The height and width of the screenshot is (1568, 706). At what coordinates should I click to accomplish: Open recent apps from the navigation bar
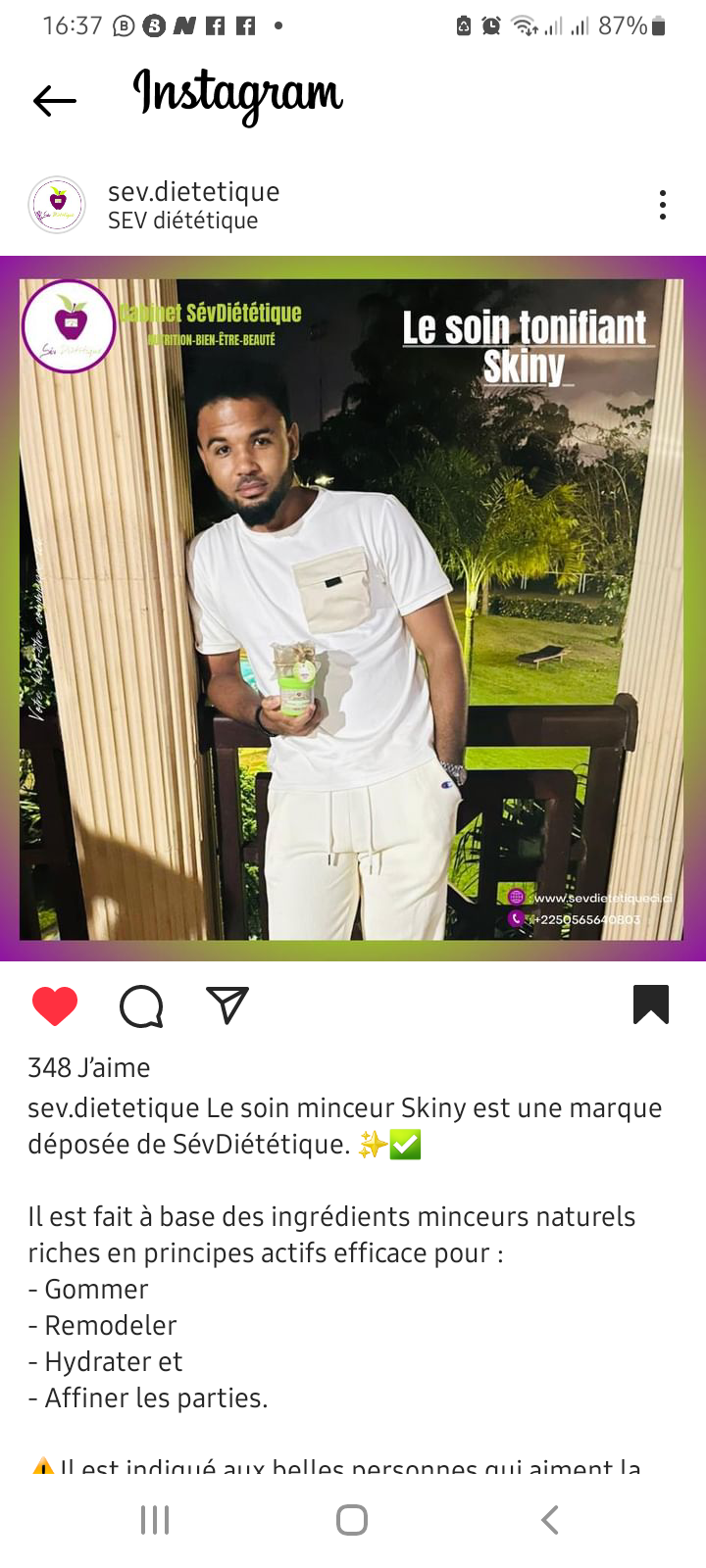point(155,1520)
